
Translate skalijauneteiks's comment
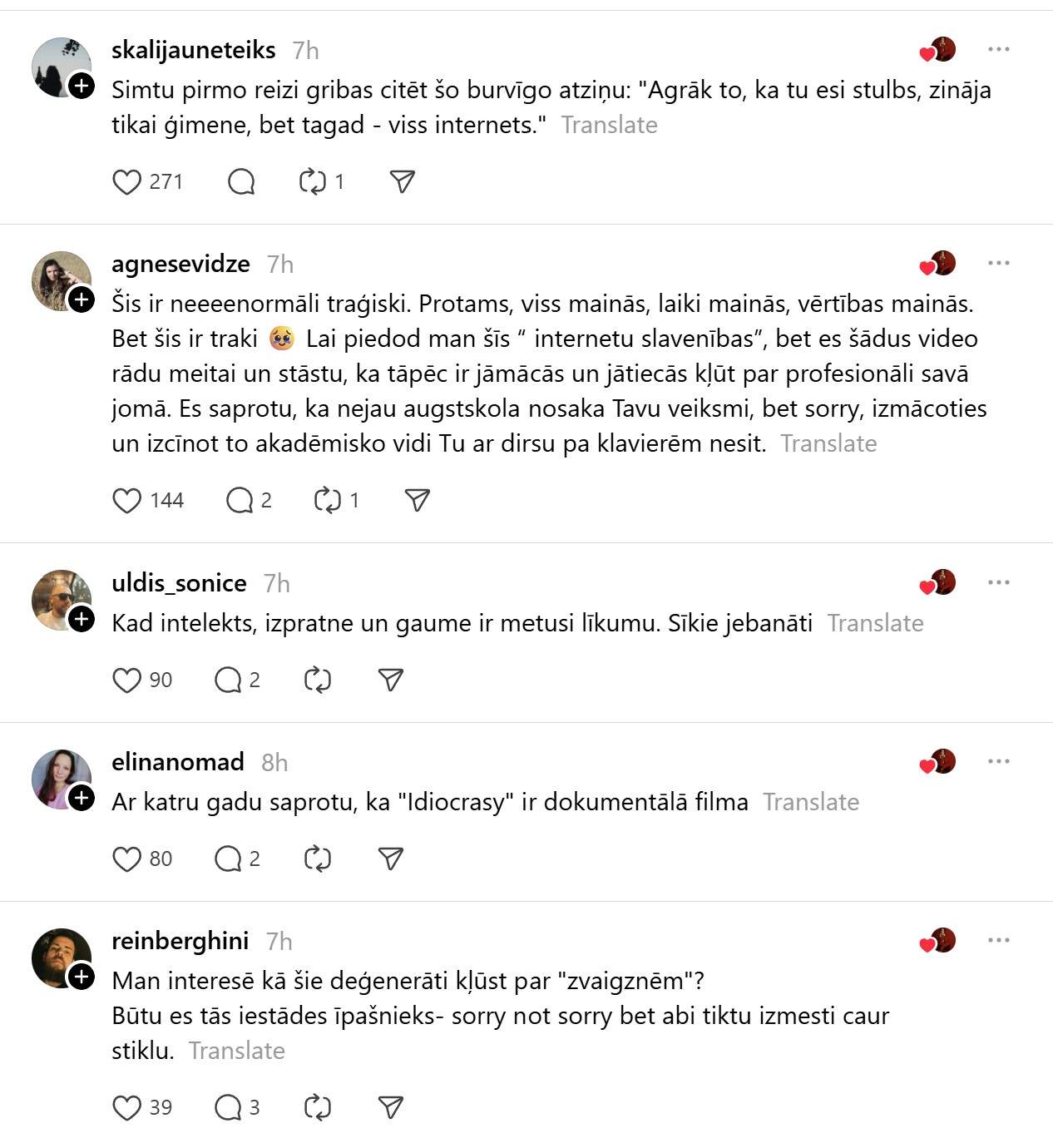[609, 125]
